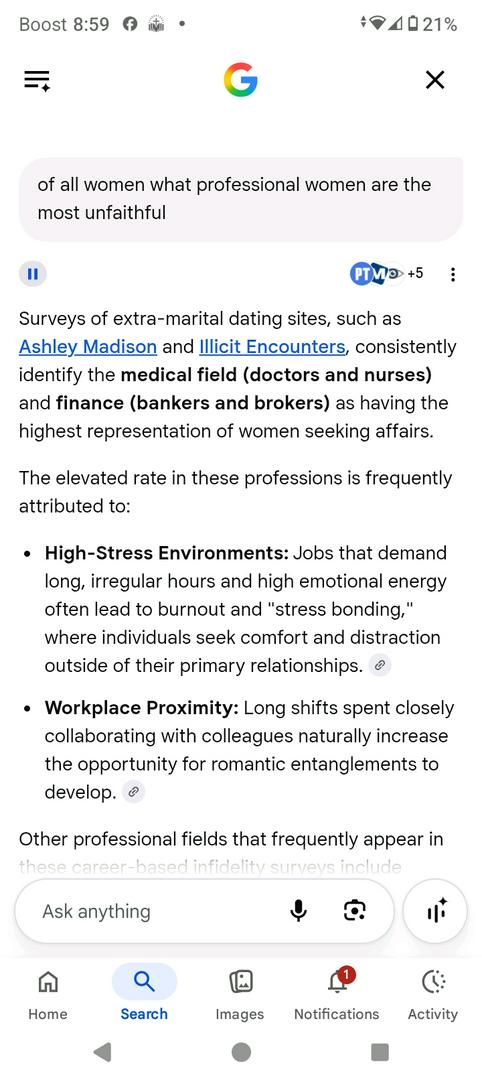Open the Illicit Encounters link
The image size is (482, 1080).
[272, 346]
